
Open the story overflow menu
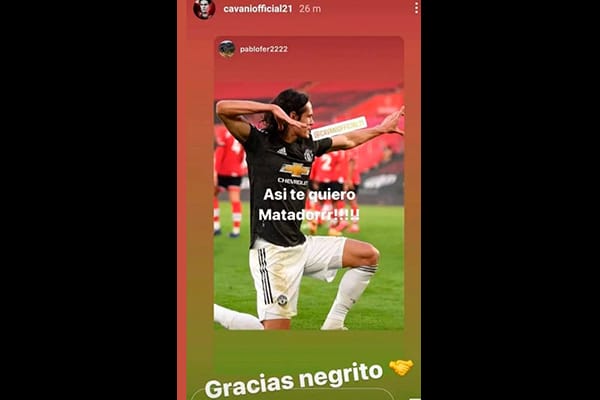coord(416,8)
